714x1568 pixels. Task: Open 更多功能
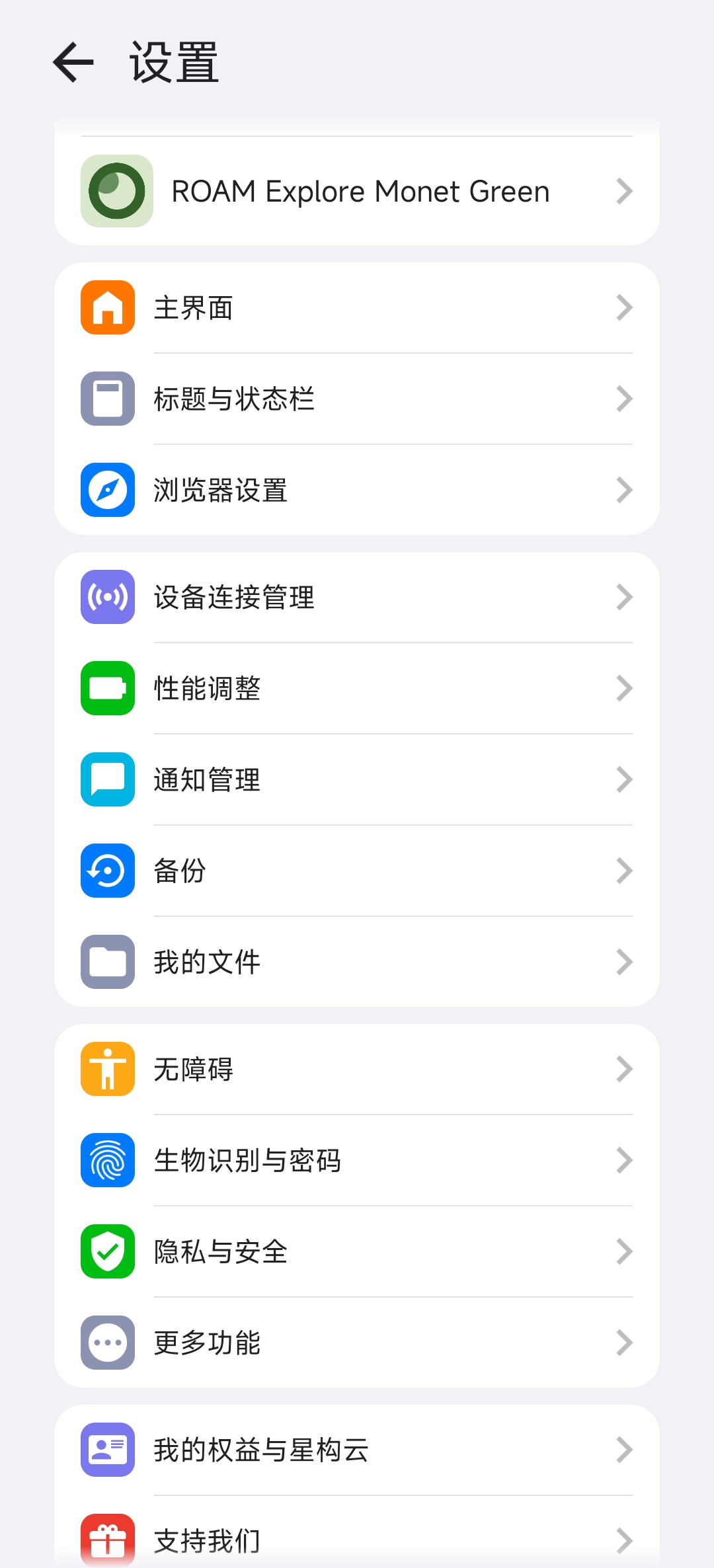[357, 1343]
